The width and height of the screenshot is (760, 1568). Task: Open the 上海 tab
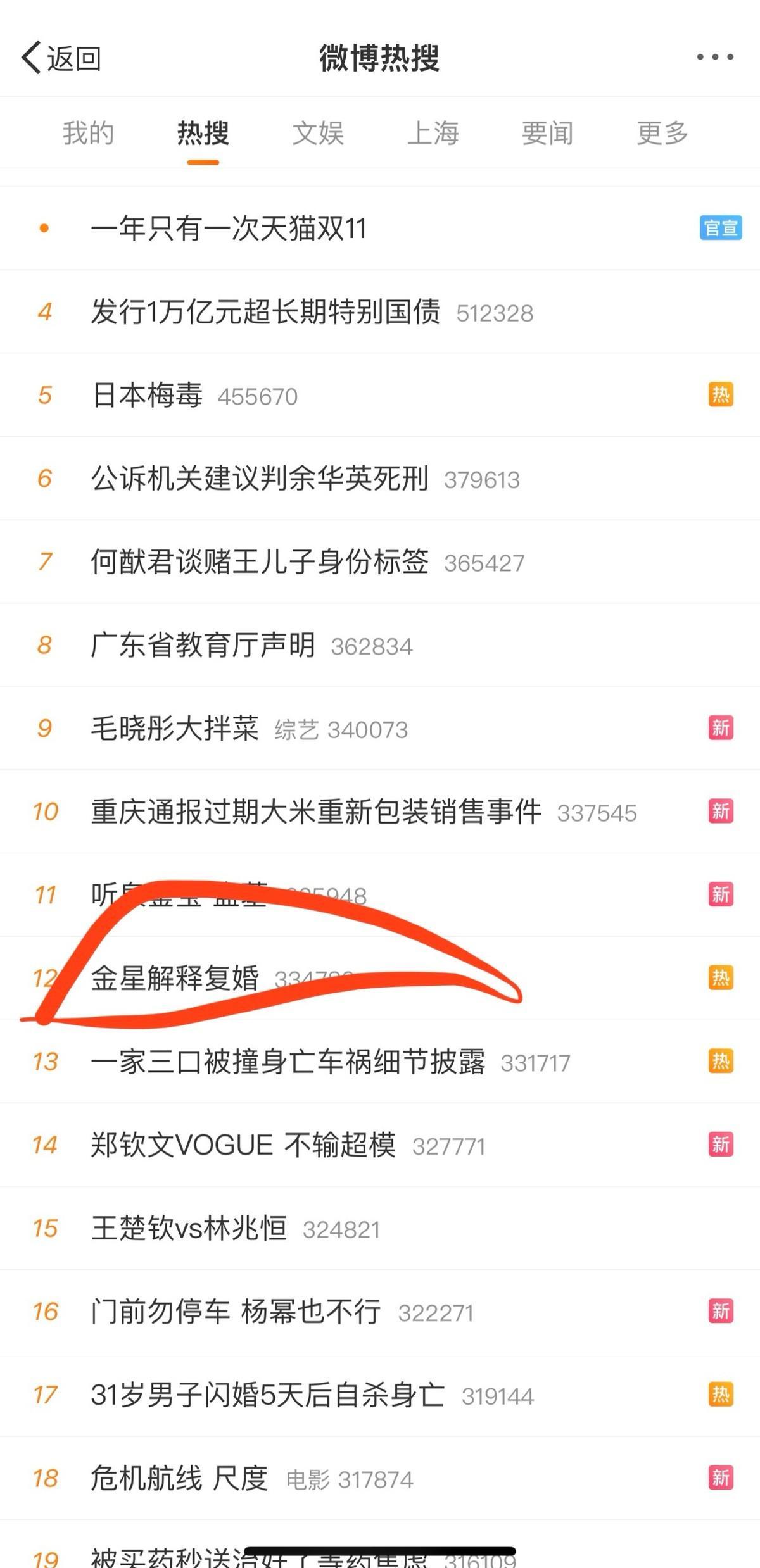tap(433, 134)
